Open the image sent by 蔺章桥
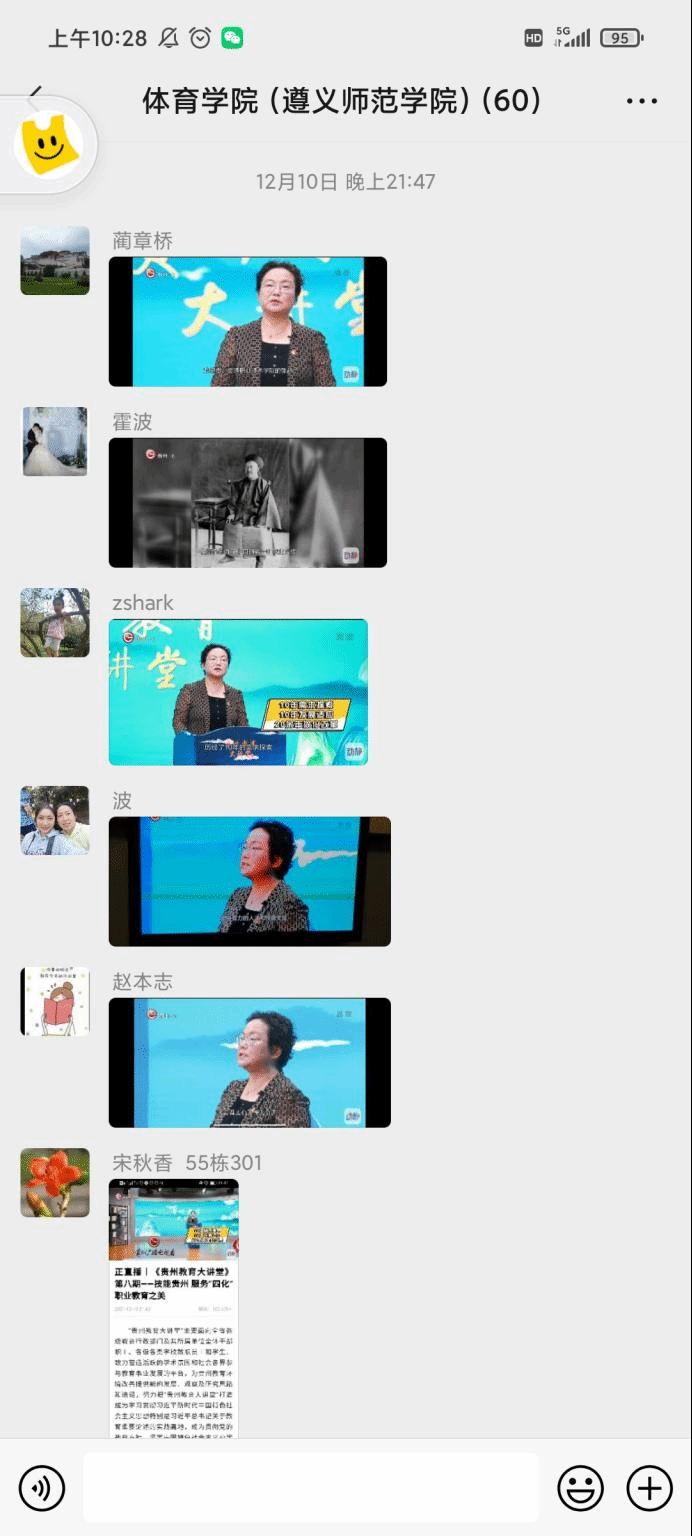The image size is (692, 1536). coord(247,321)
